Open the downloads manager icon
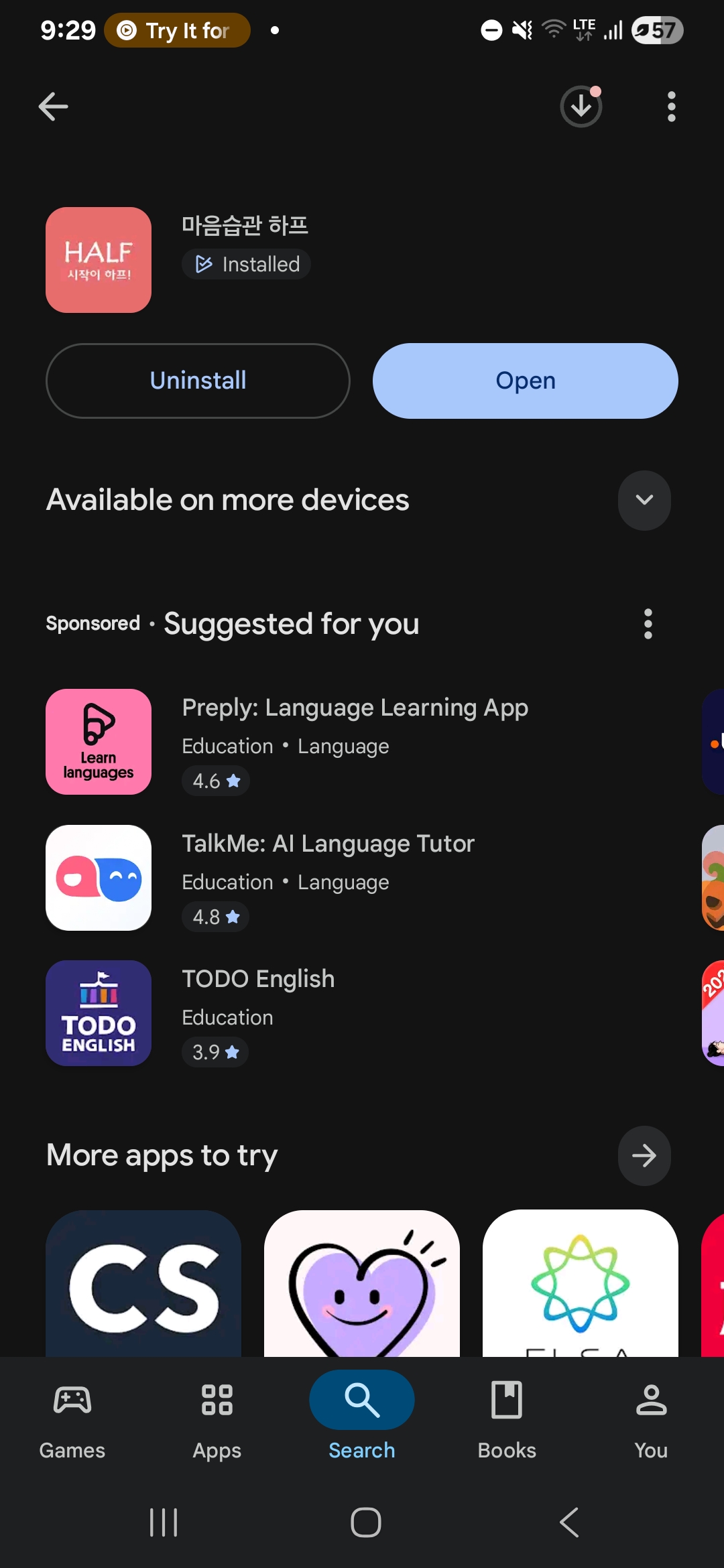724x1568 pixels. tap(581, 107)
